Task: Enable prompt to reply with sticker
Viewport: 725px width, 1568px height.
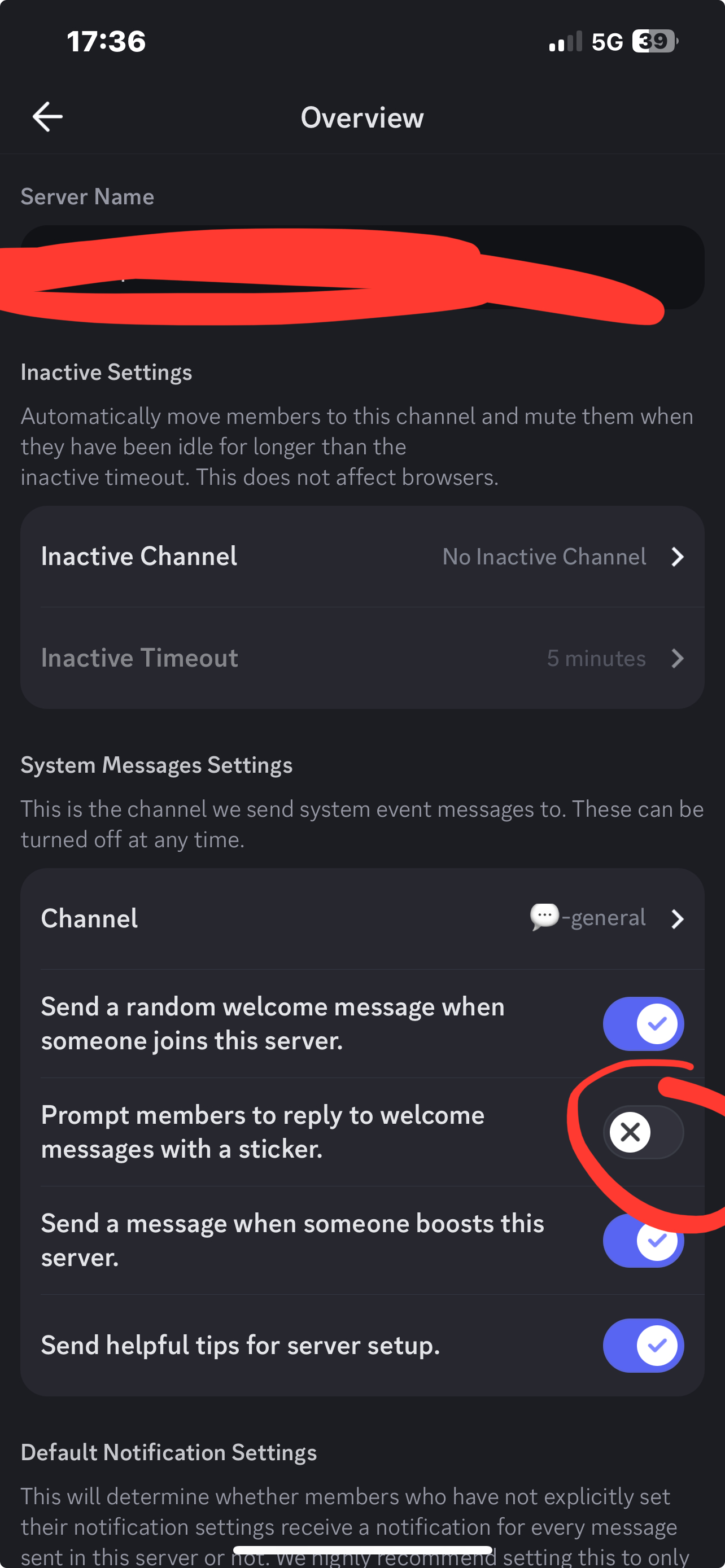Action: 644,1132
